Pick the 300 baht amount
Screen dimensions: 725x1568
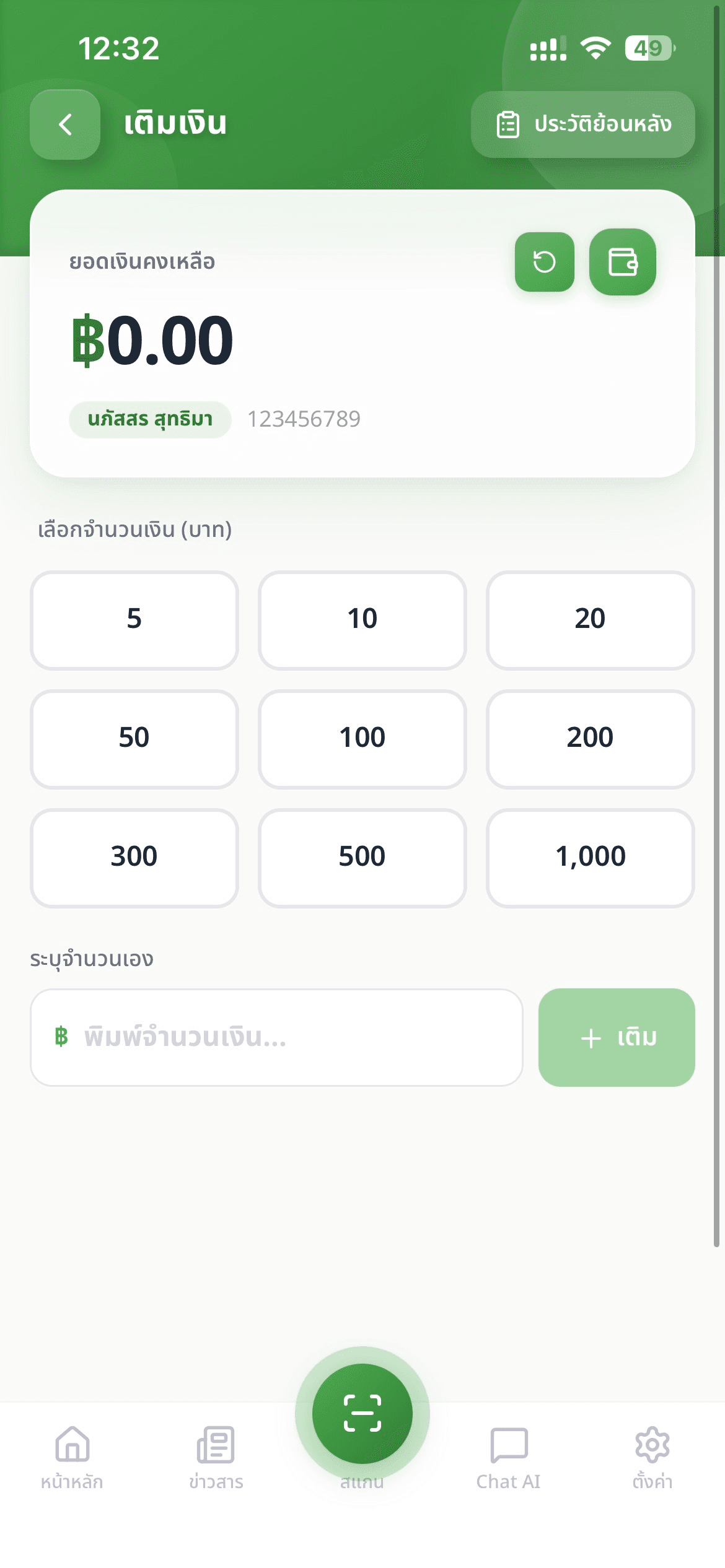pyautogui.click(x=134, y=857)
